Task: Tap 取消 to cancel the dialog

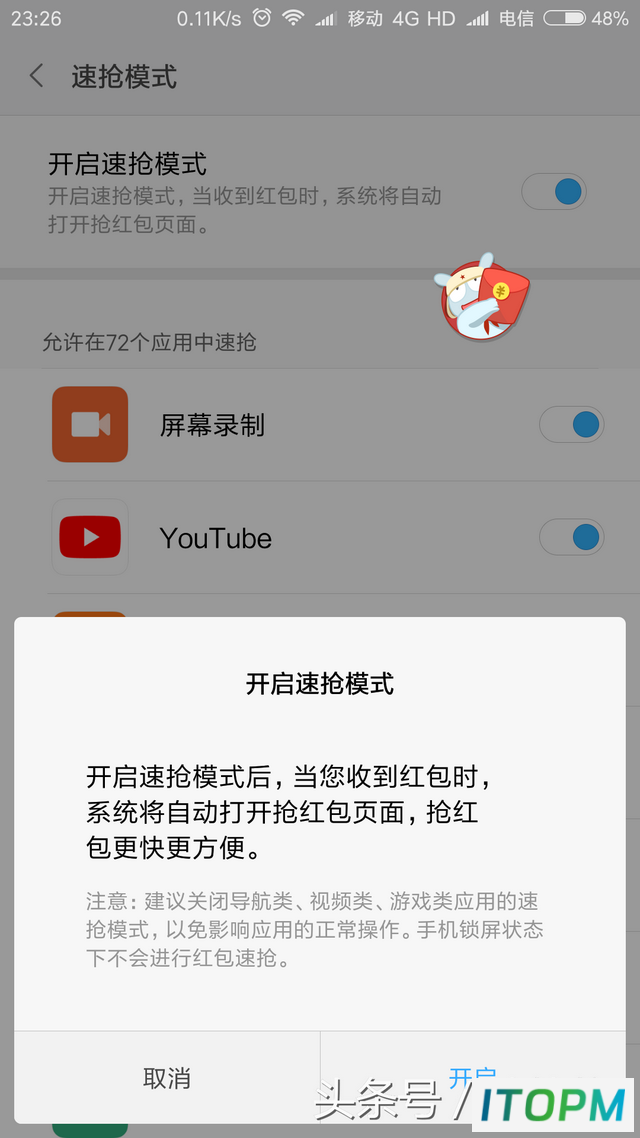Action: pyautogui.click(x=167, y=1078)
